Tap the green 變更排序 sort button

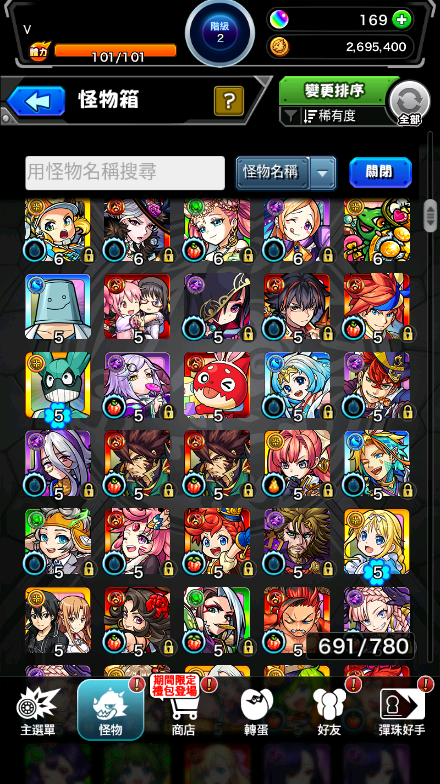click(x=334, y=90)
